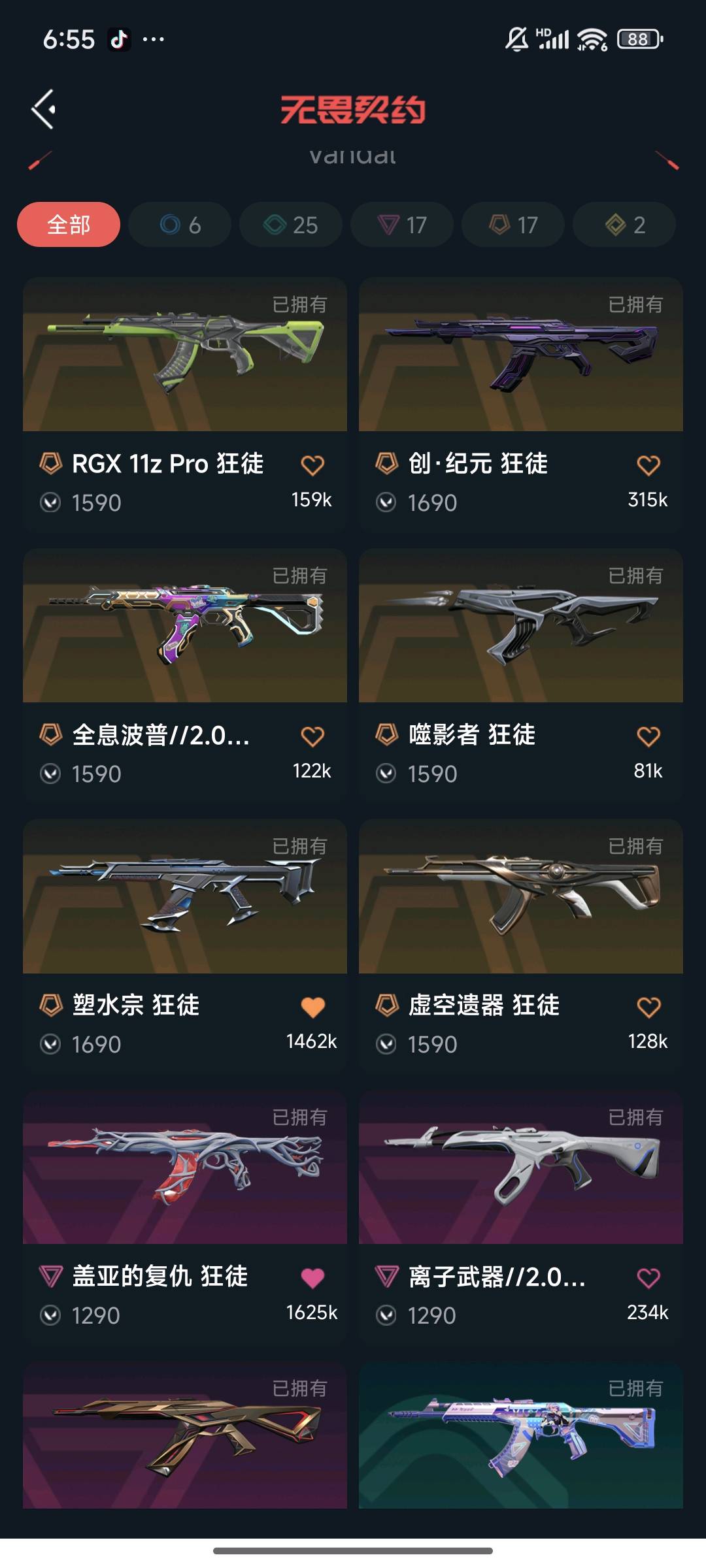Screen dimensions: 706x1568
Task: Select the 全部 filter chip
Action: (69, 225)
